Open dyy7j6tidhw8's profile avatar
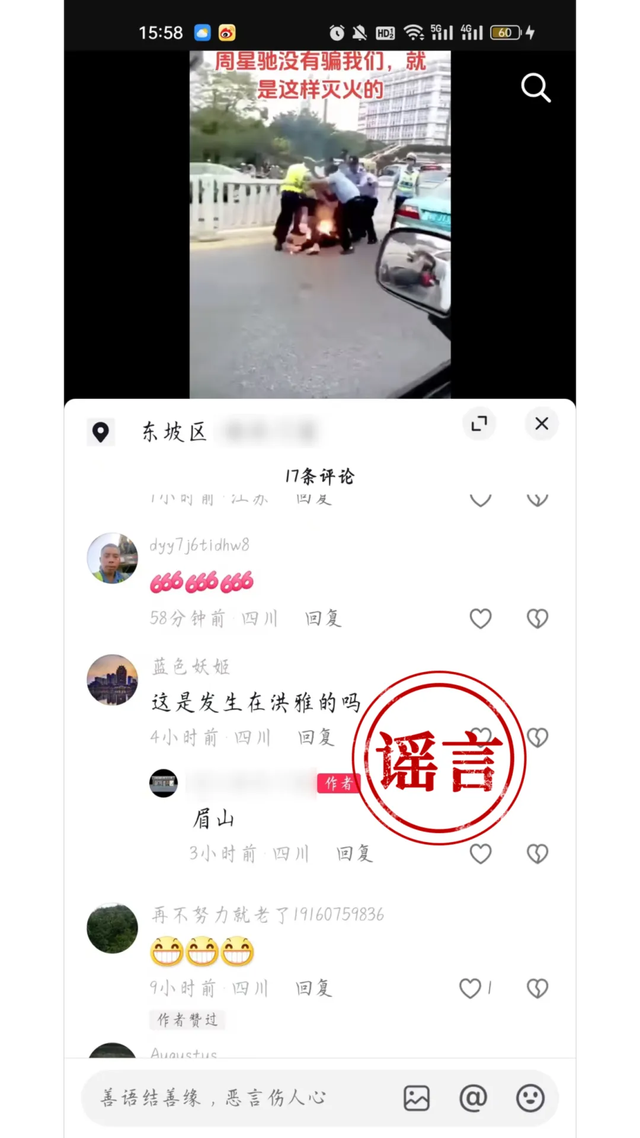Screen dimensions: 640x1138 click(x=112, y=558)
